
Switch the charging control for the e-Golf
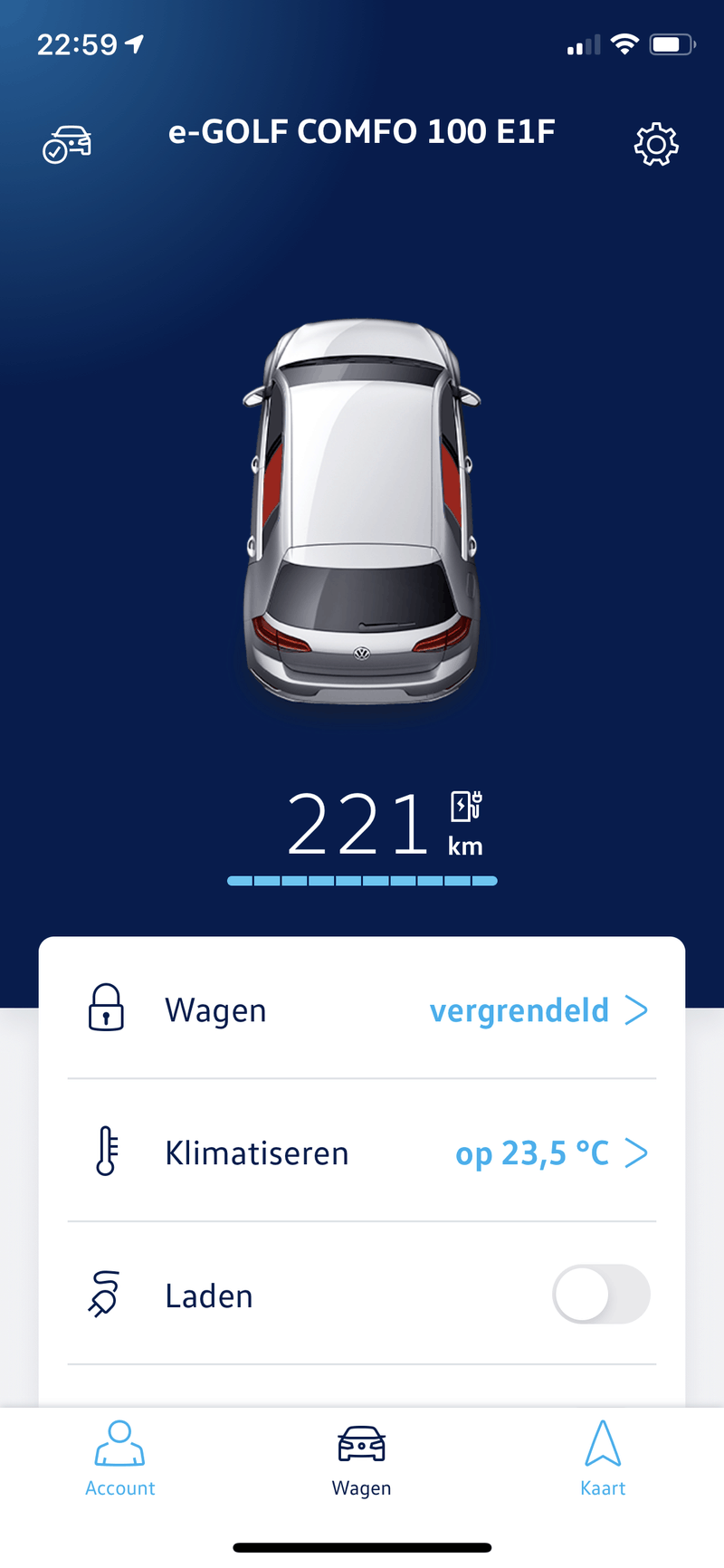point(601,1295)
